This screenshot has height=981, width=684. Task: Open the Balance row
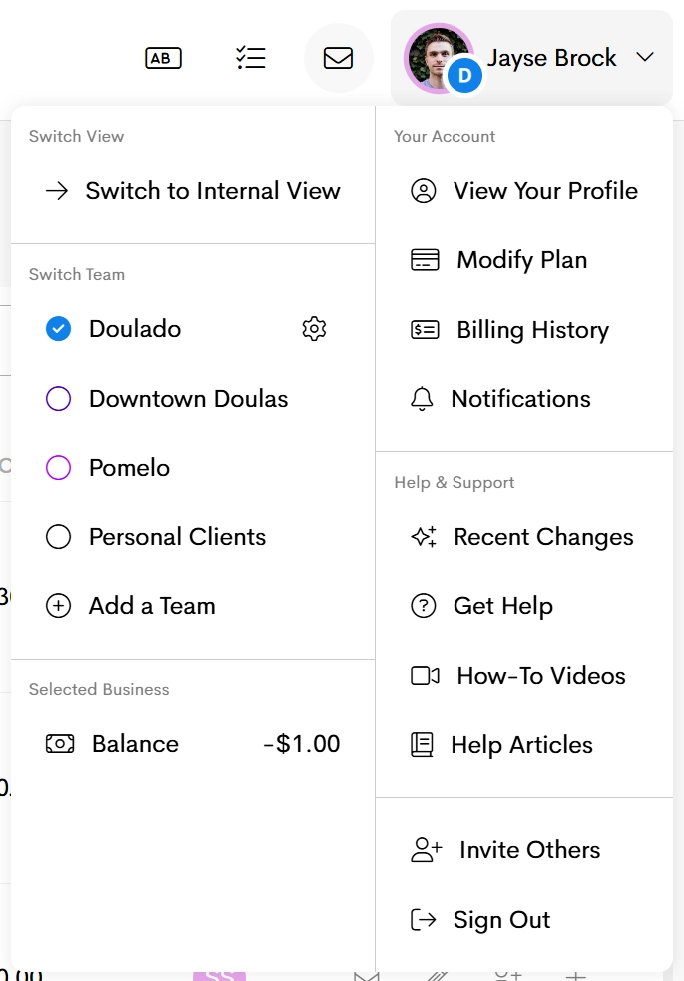pos(193,744)
